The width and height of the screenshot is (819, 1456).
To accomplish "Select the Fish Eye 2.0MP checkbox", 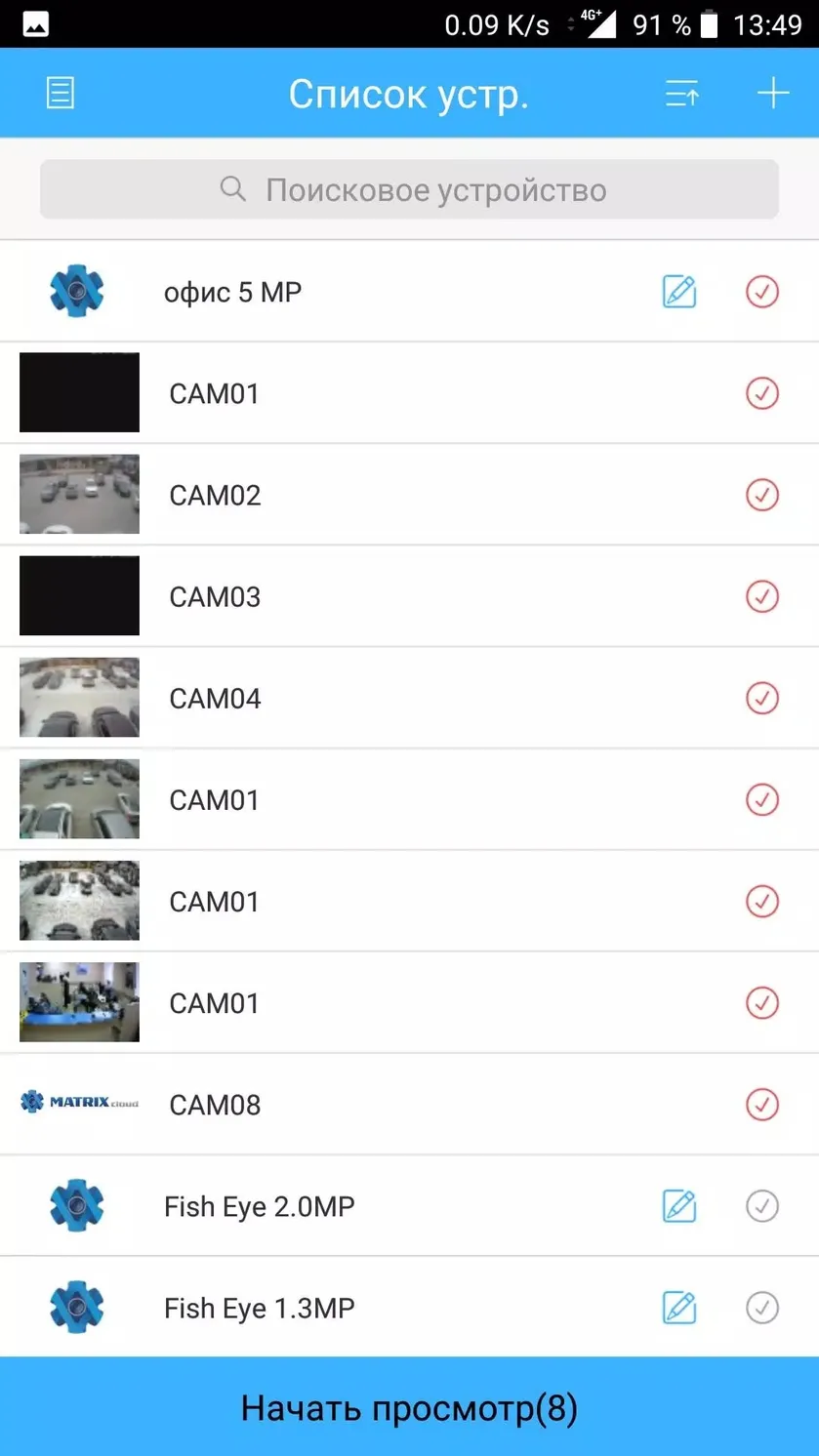I will [762, 1206].
